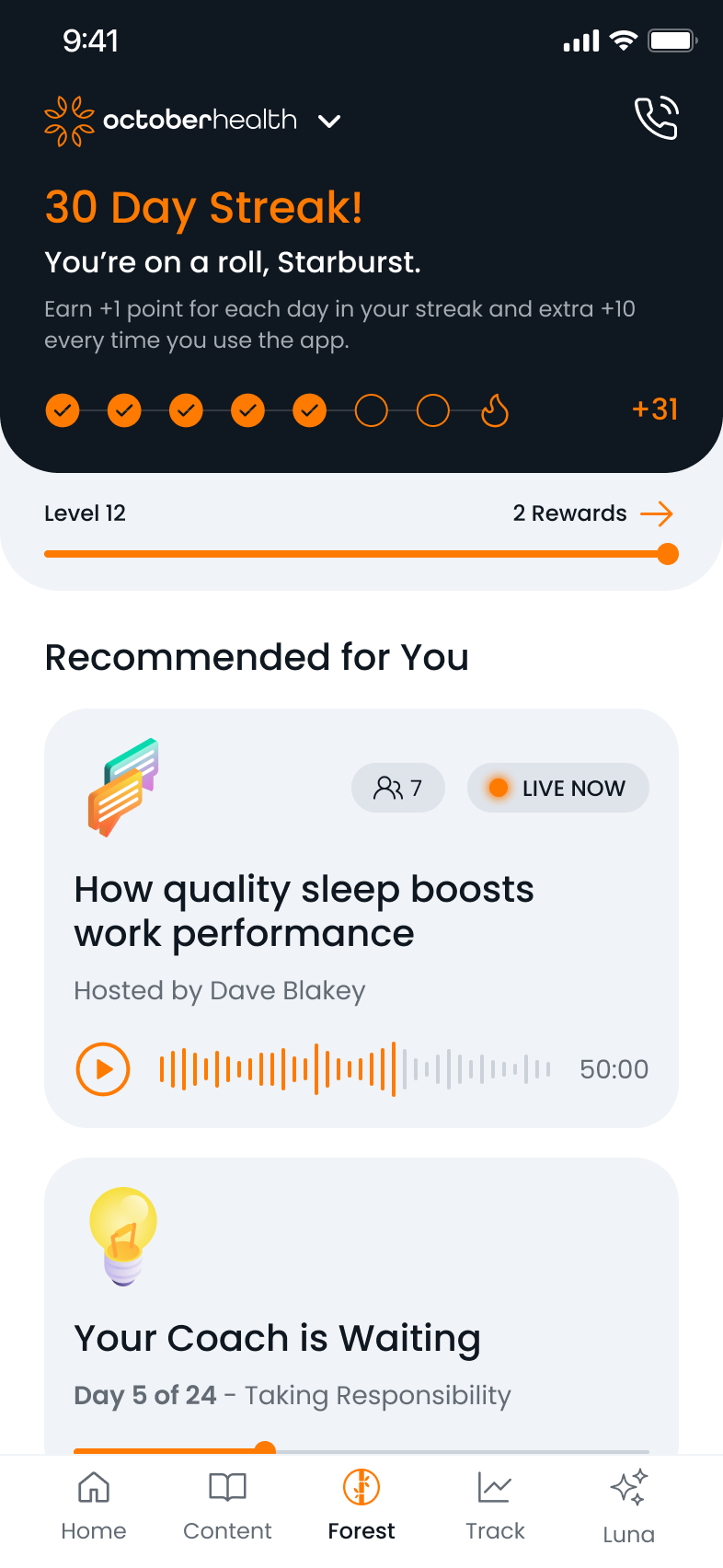This screenshot has height=1568, width=723.
Task: Open the phone call icon
Action: point(656,119)
